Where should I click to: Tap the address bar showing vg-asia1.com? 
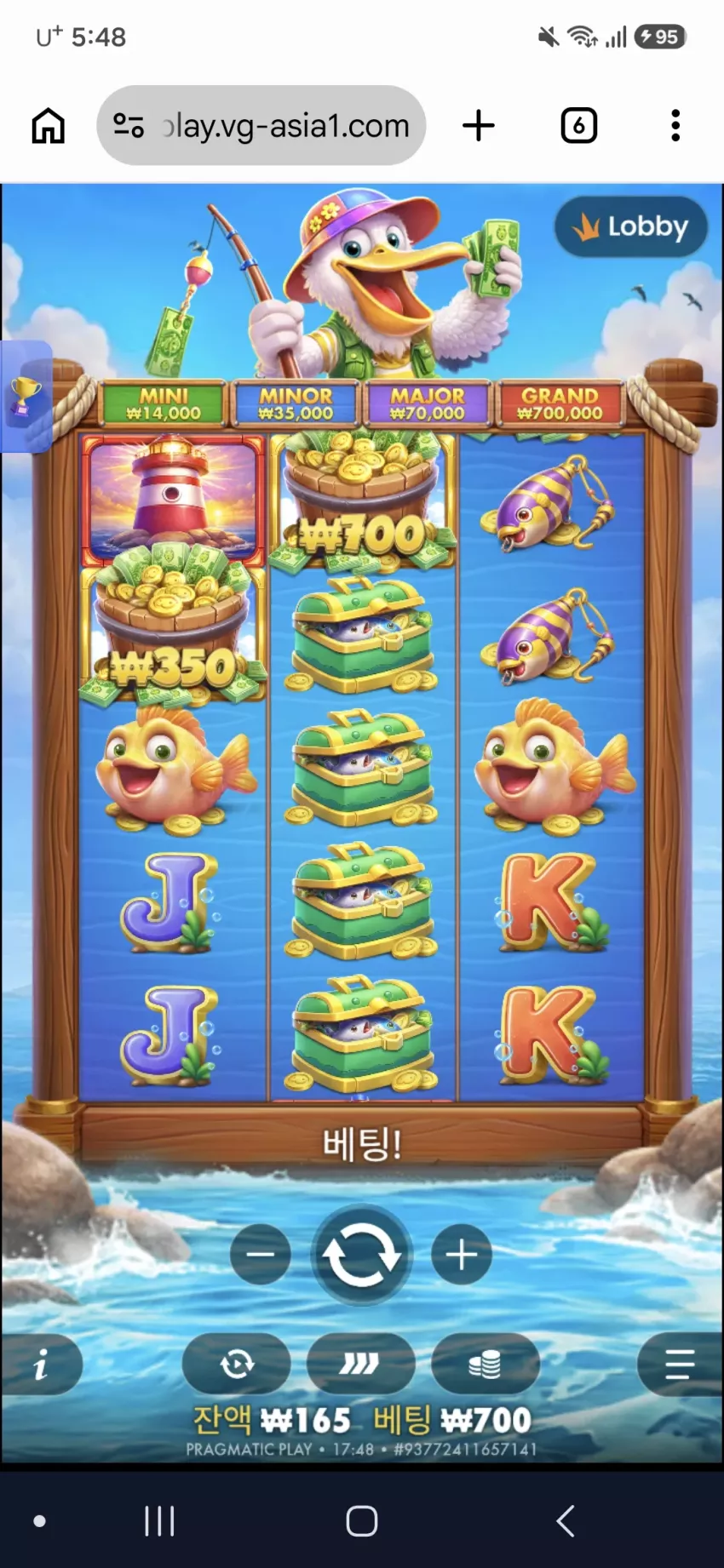click(x=261, y=126)
